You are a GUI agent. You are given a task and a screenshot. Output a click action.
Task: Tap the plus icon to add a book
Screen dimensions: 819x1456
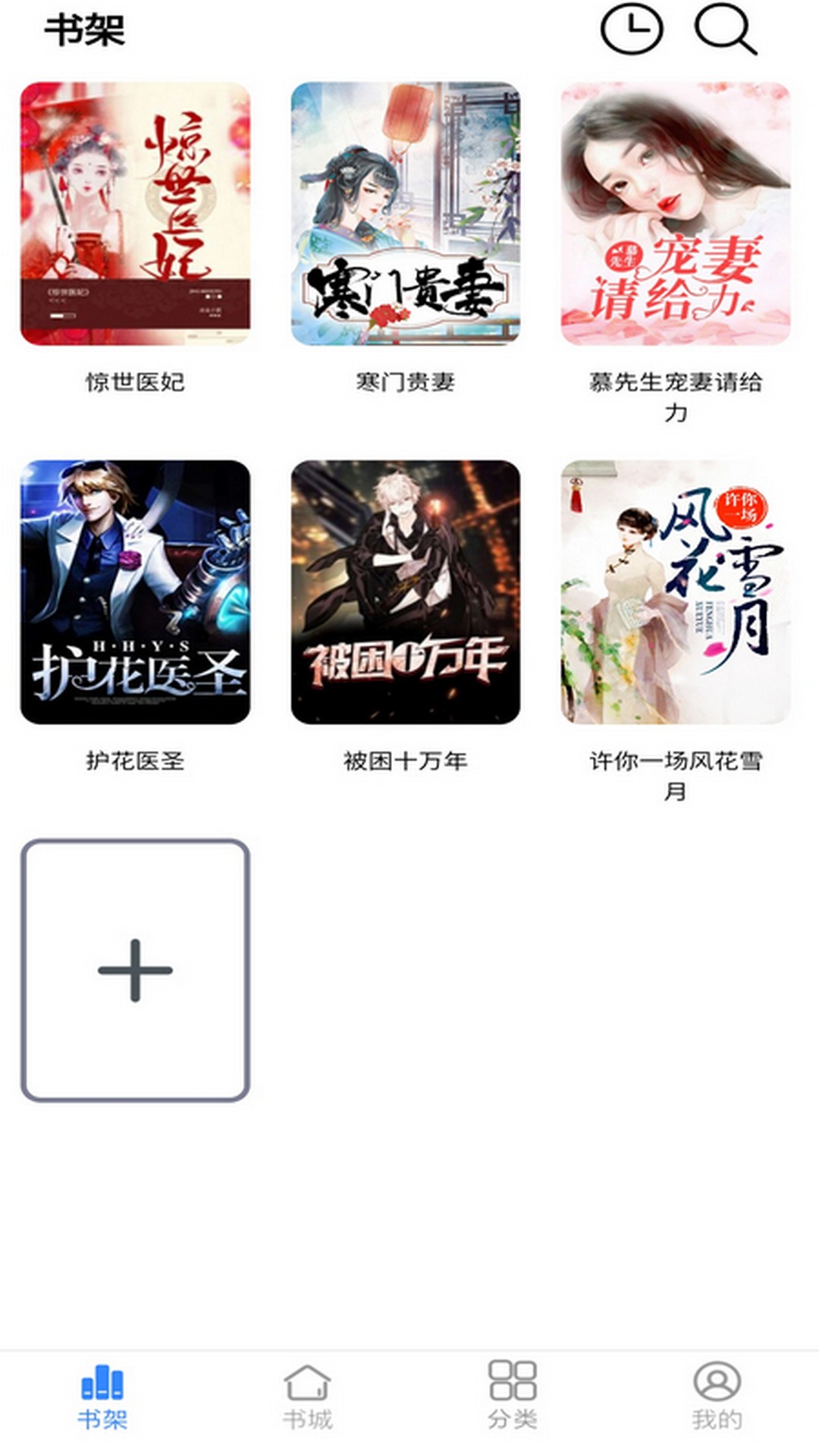135,969
